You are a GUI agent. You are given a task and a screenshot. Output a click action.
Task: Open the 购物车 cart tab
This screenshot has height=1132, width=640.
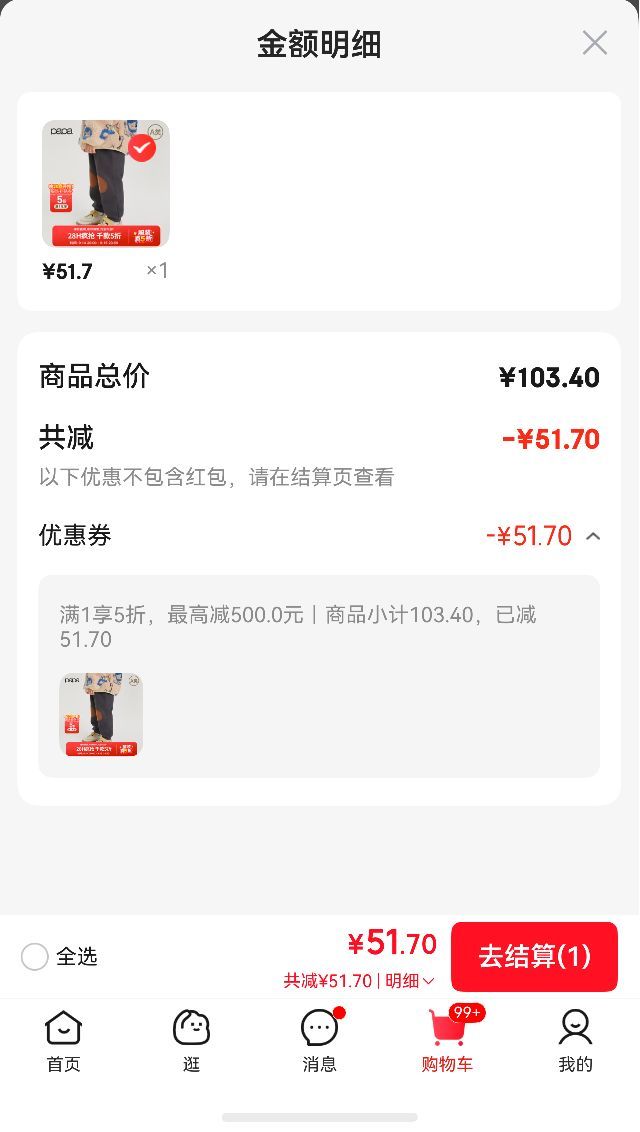pyautogui.click(x=447, y=1040)
